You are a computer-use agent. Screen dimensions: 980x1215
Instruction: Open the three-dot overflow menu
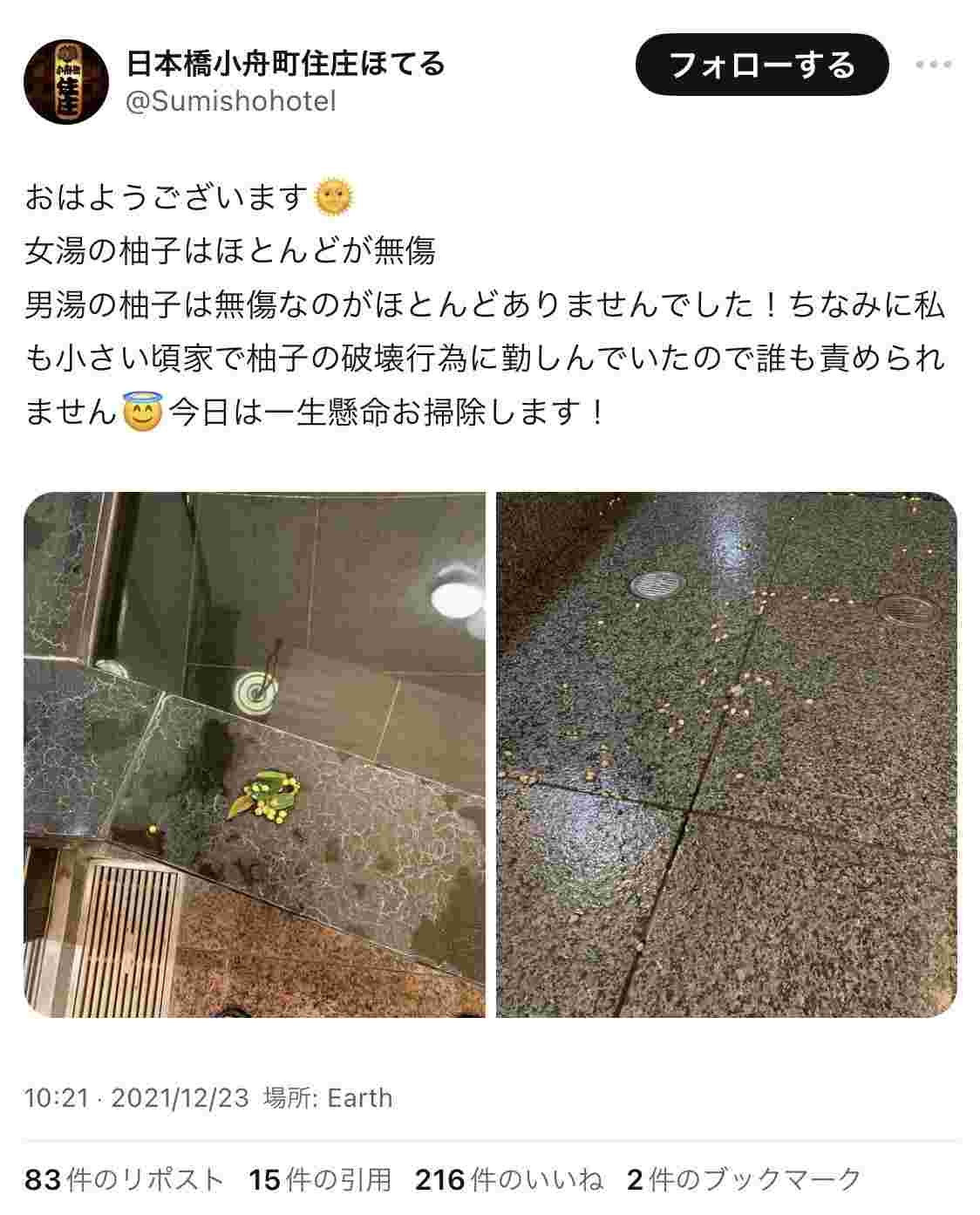[933, 65]
